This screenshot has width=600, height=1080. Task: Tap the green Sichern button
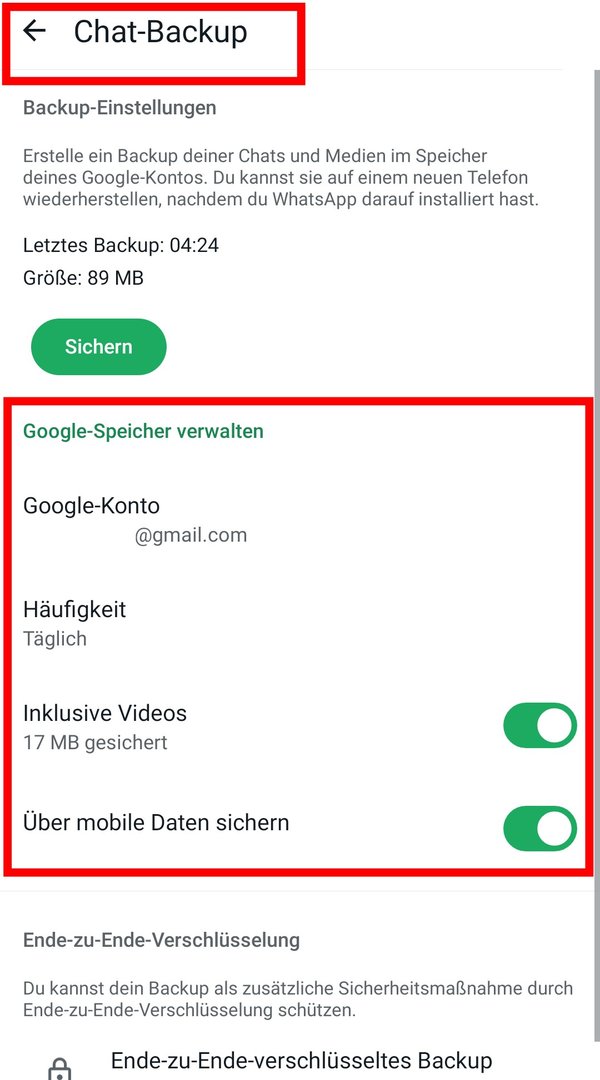99,347
